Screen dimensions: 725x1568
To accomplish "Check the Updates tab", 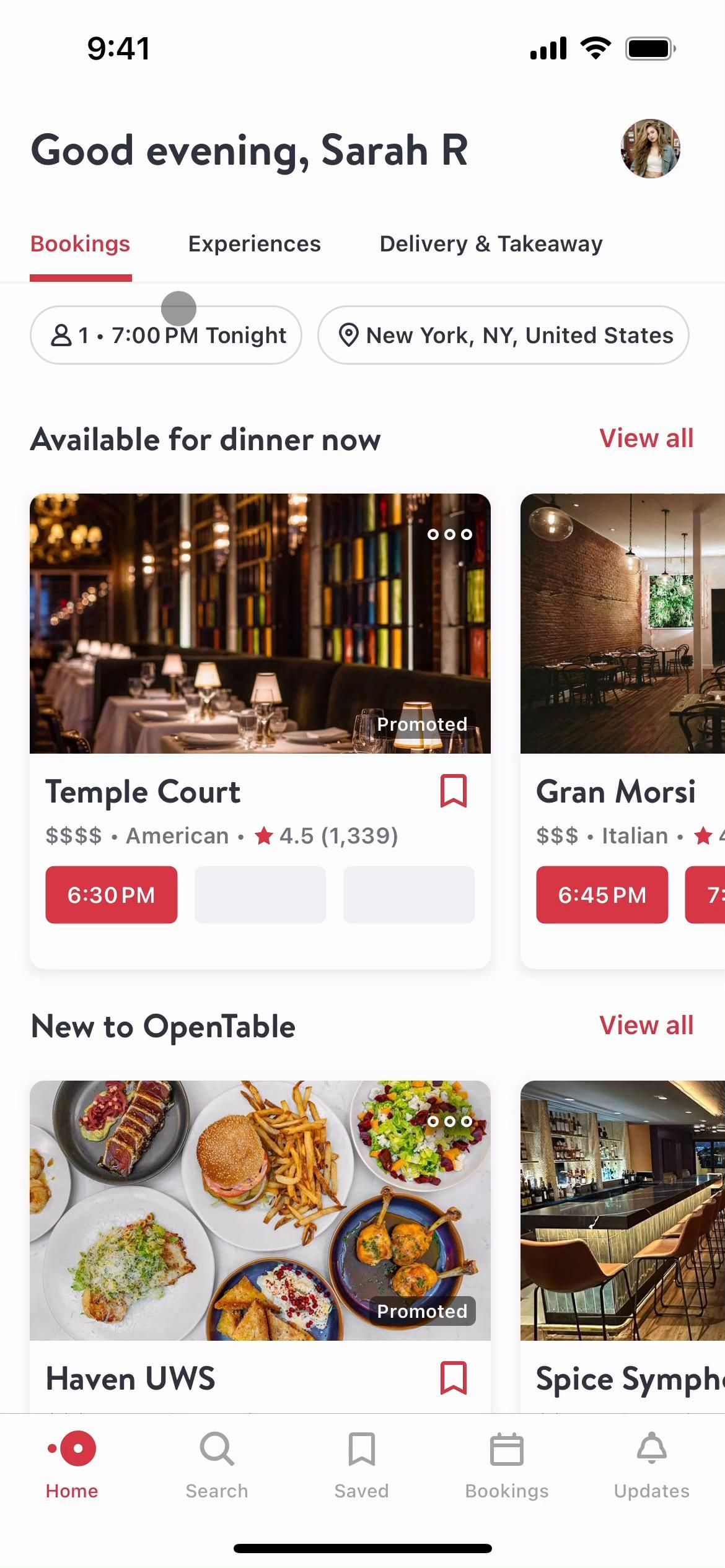I will tap(651, 1465).
